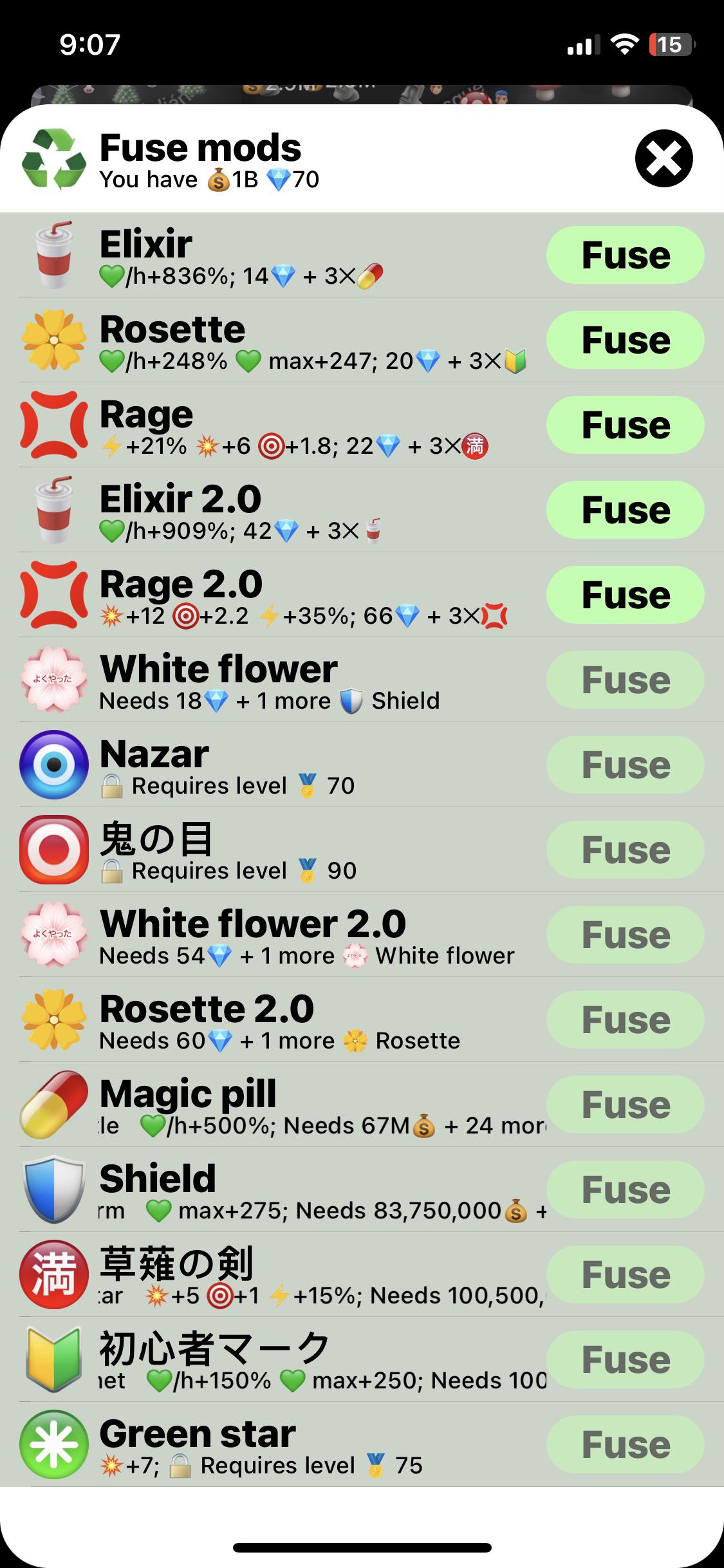Tap Fuse next to Shield
This screenshot has height=1568, width=724.
tap(625, 1190)
